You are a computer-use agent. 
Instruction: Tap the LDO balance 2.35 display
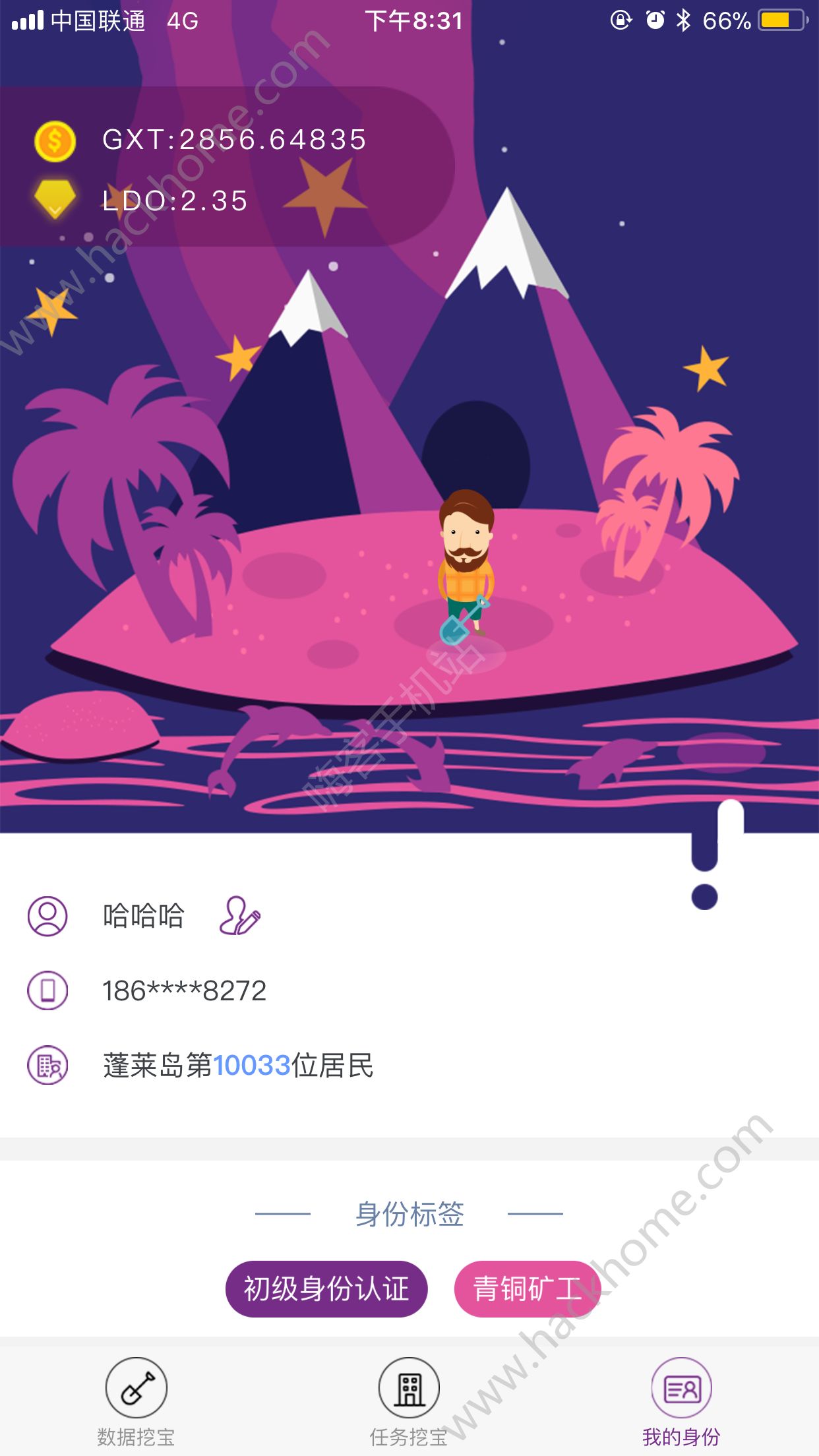(x=175, y=201)
